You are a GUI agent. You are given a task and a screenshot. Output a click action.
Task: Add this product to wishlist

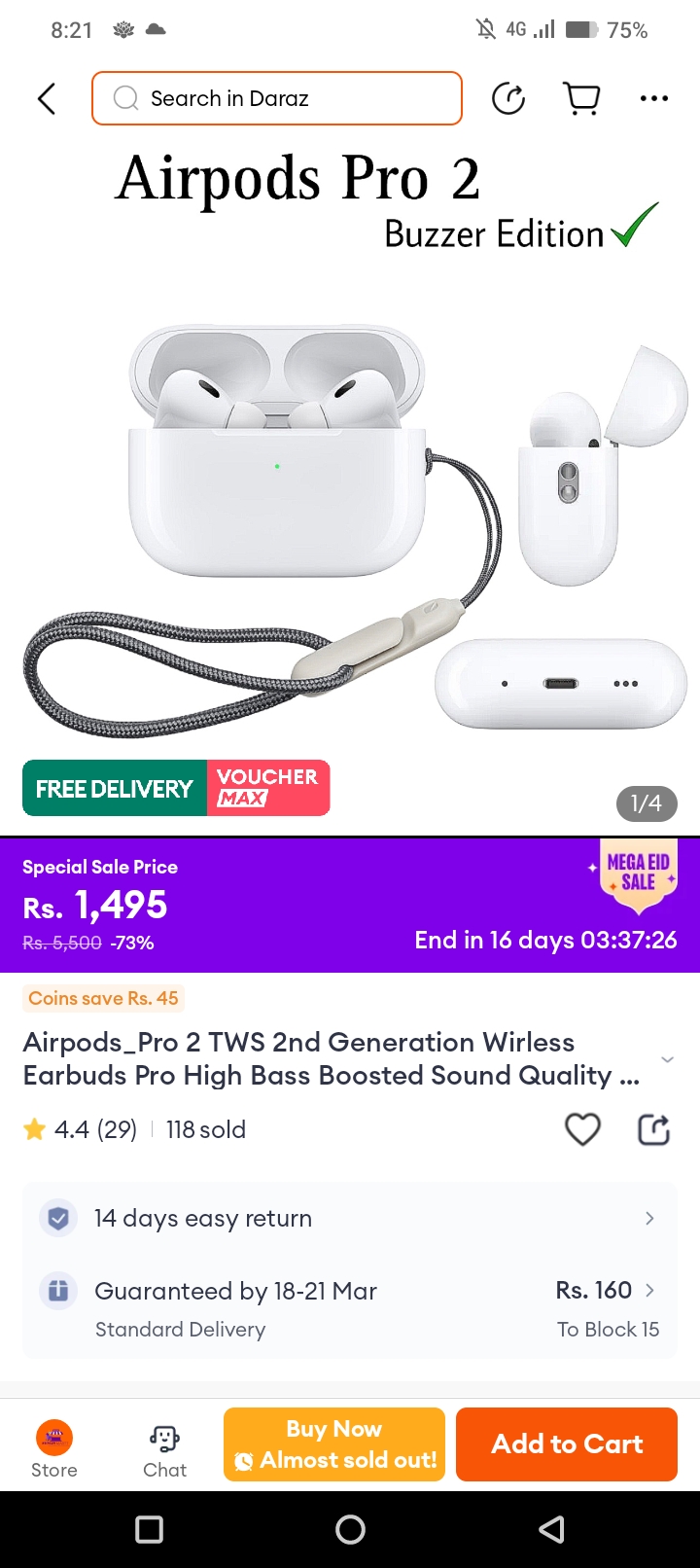click(582, 1129)
